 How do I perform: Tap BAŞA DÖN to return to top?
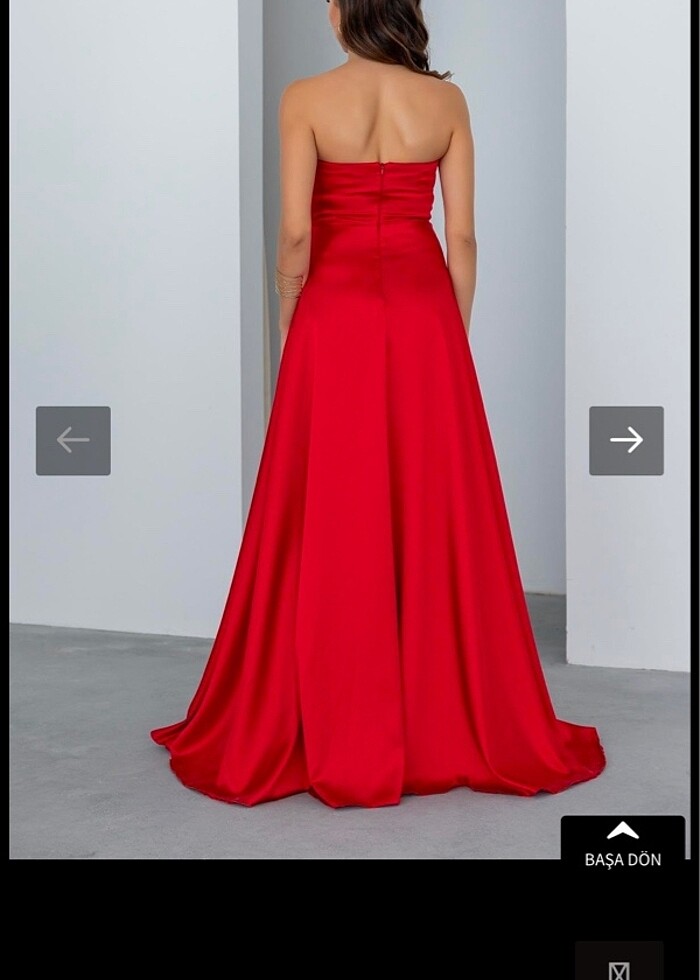pyautogui.click(x=622, y=845)
